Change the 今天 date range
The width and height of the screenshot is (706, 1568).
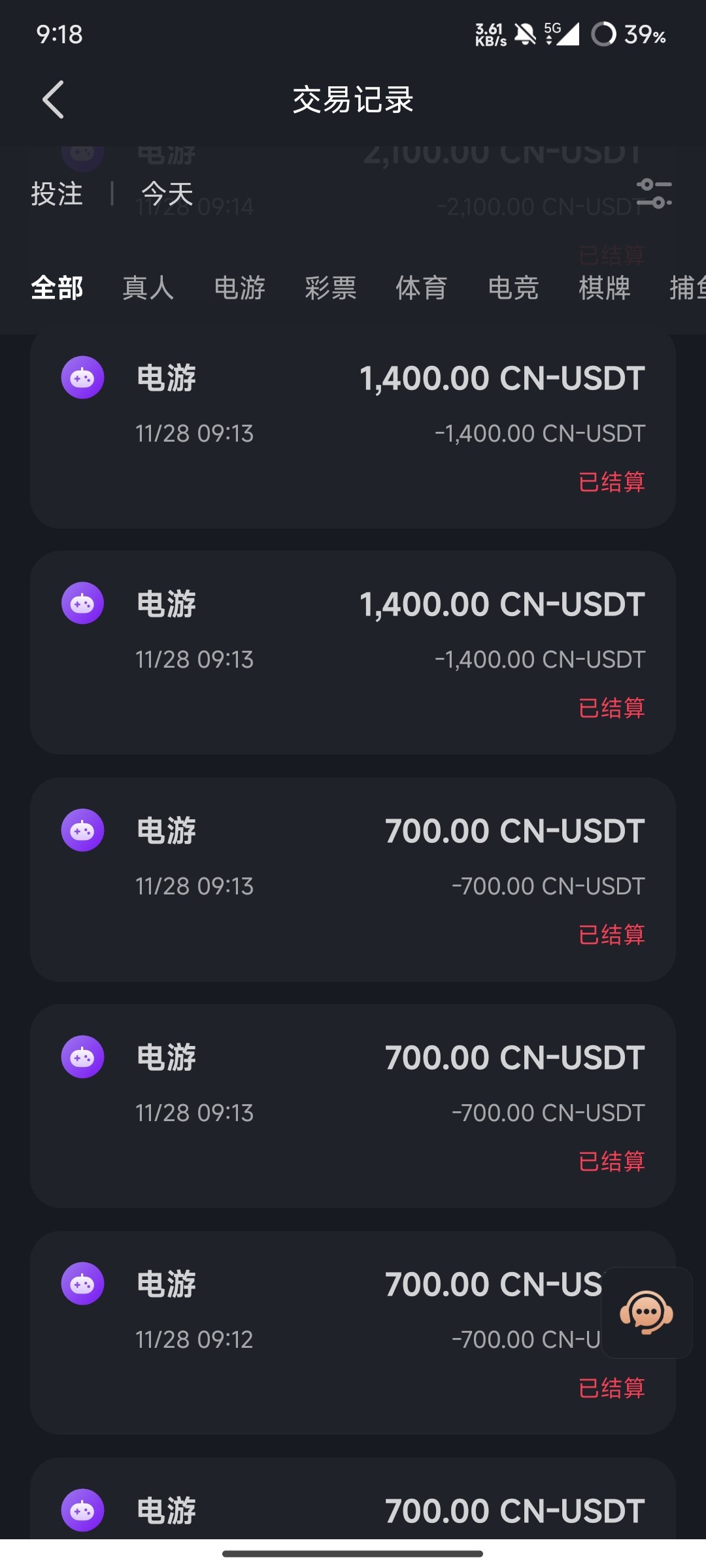167,194
